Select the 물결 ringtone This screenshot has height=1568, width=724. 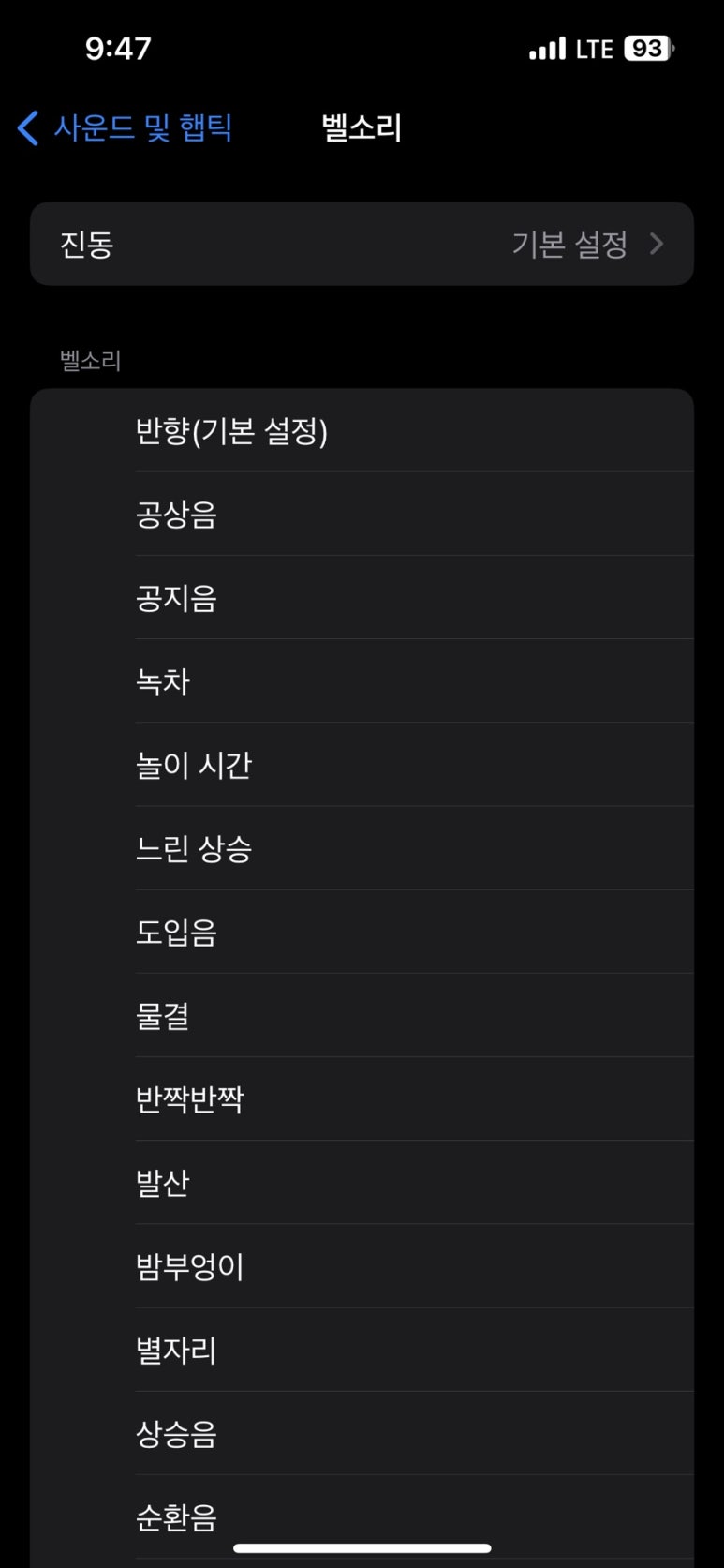(362, 1015)
